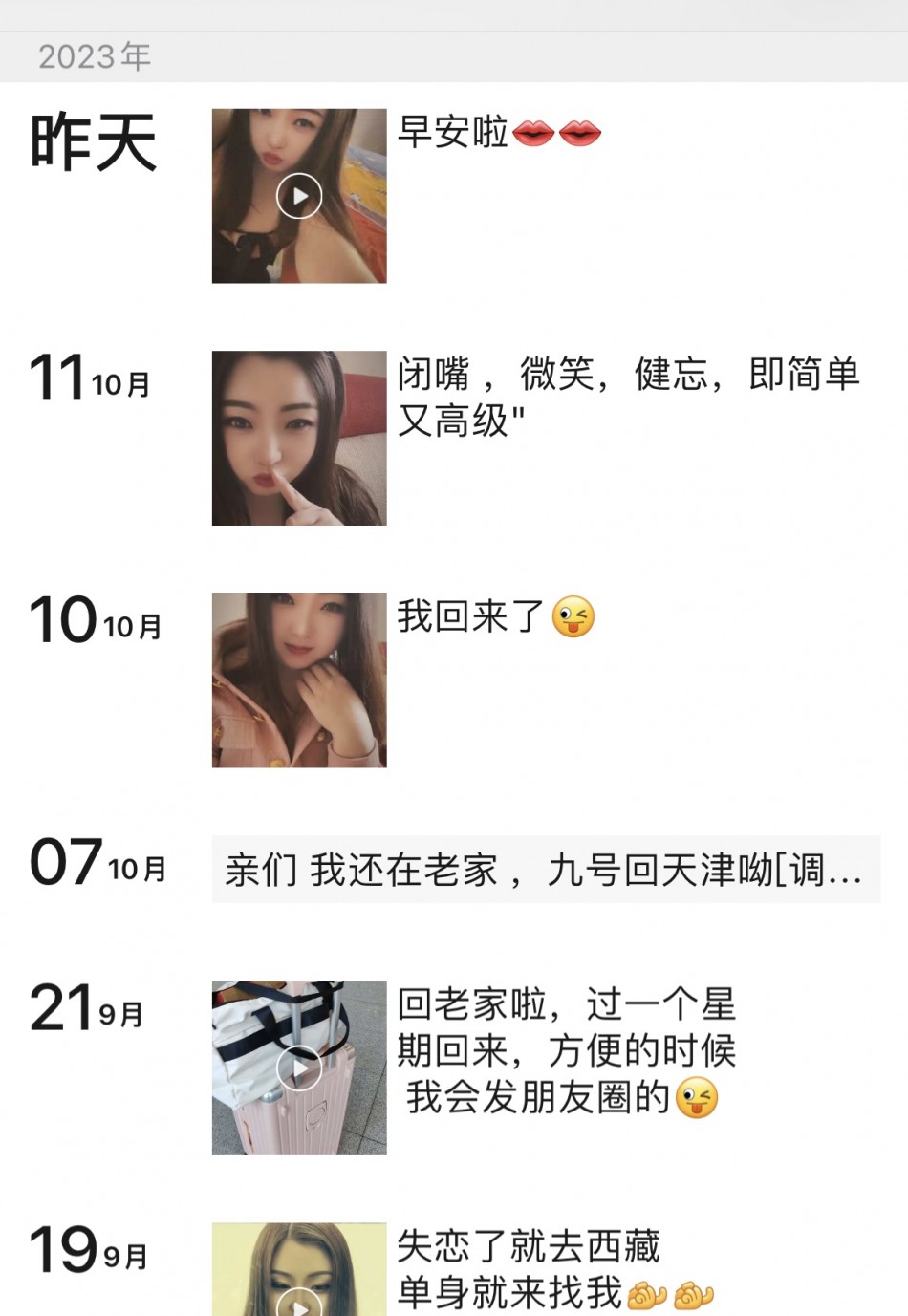Play the video from yesterday's 早安啦 post
This screenshot has width=908, height=1316.
point(299,196)
